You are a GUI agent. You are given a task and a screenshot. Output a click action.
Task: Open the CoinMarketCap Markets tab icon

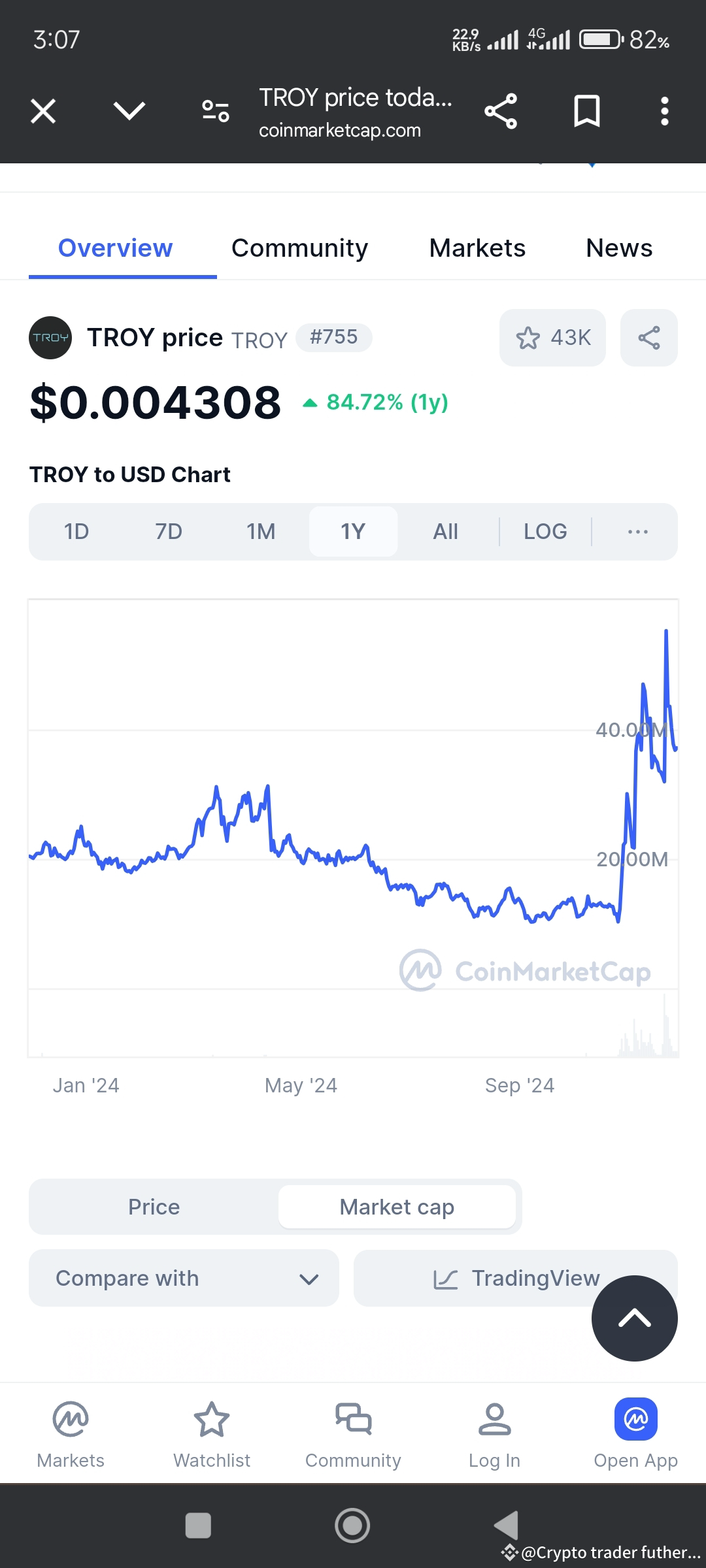(70, 1419)
